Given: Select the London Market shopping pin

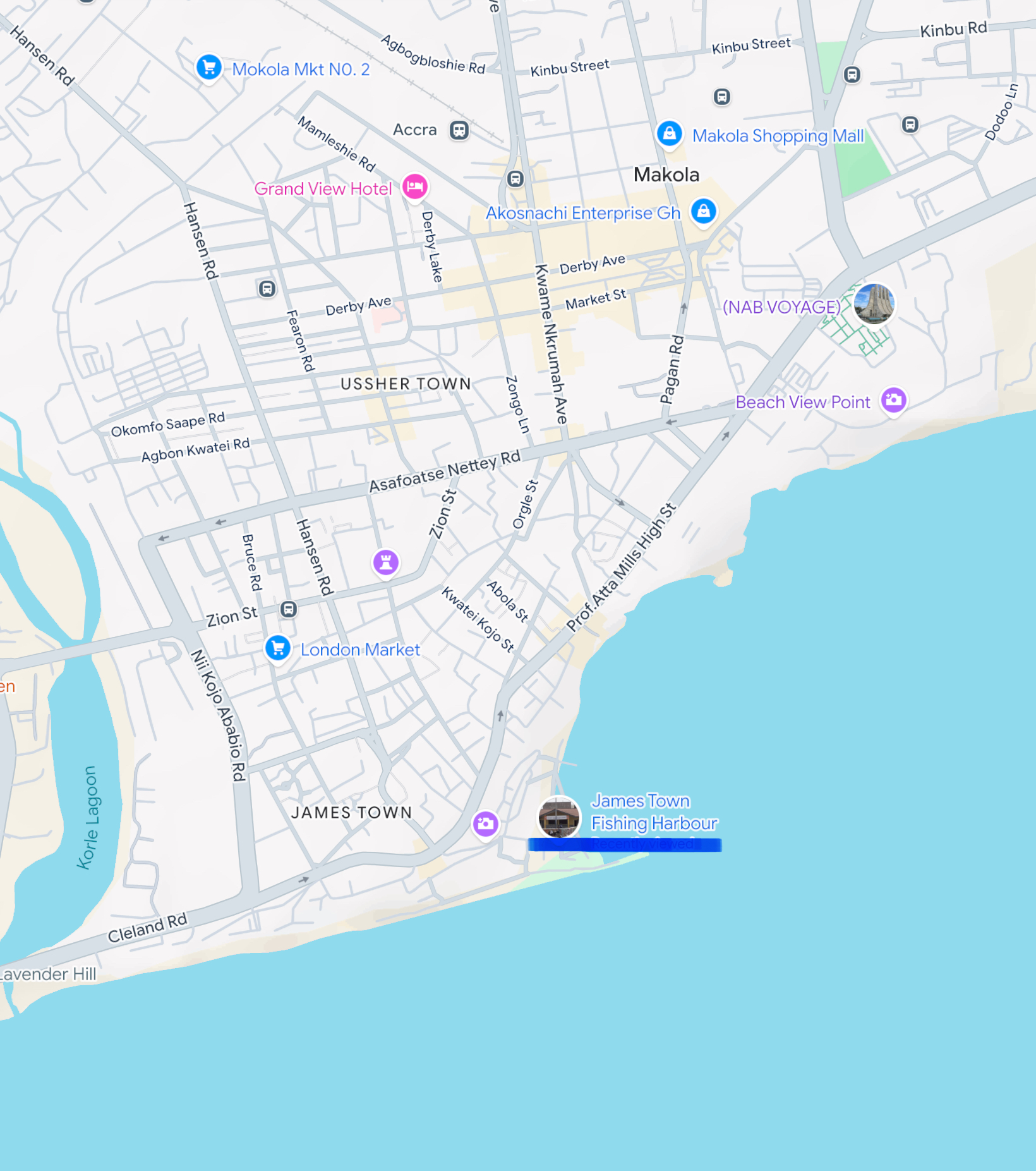Looking at the screenshot, I should coord(278,648).
